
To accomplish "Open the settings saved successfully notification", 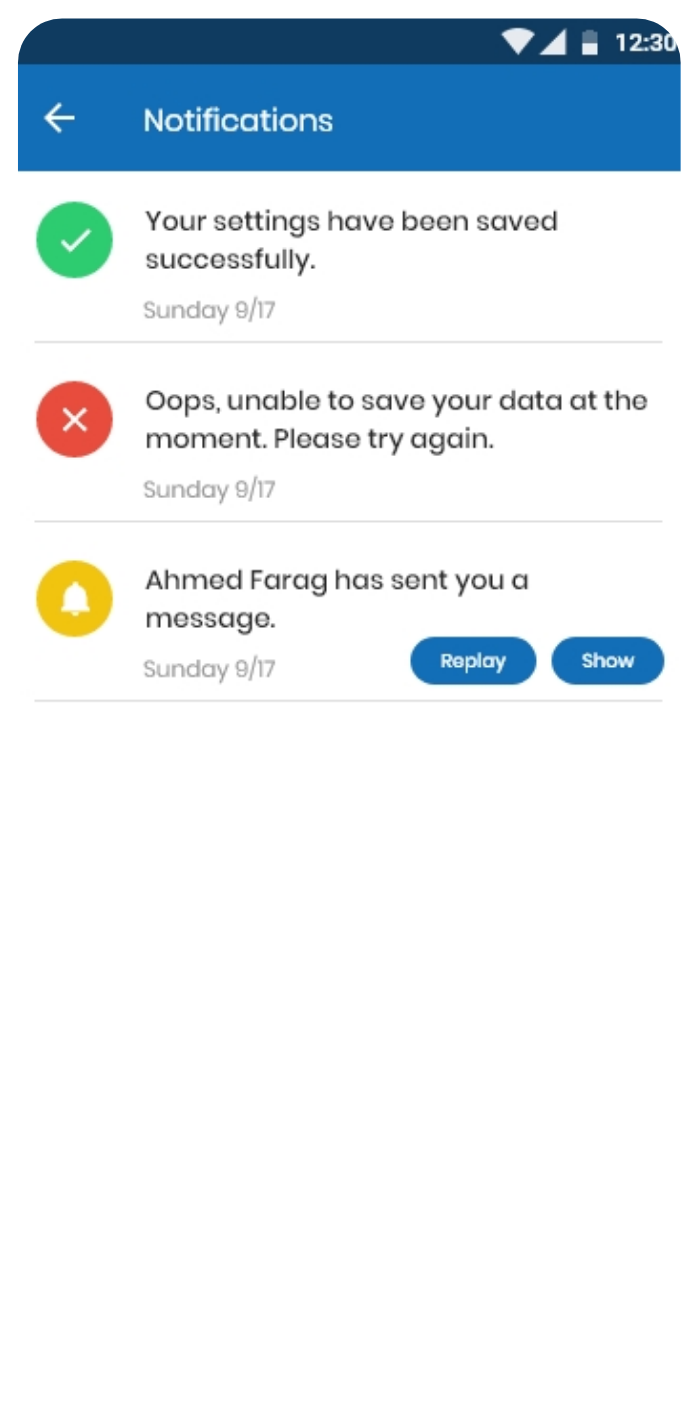I will pyautogui.click(x=349, y=258).
